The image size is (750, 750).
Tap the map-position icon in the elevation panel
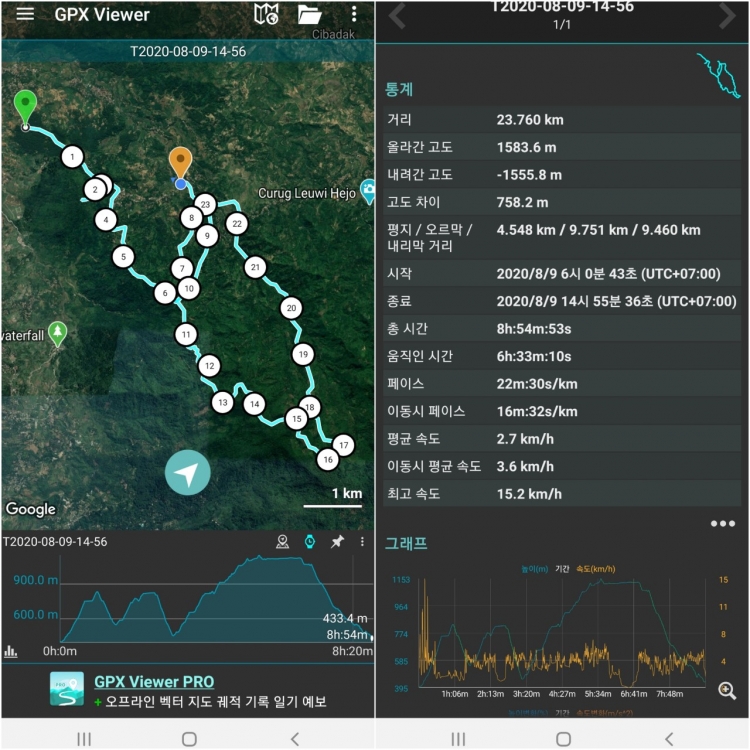[283, 541]
